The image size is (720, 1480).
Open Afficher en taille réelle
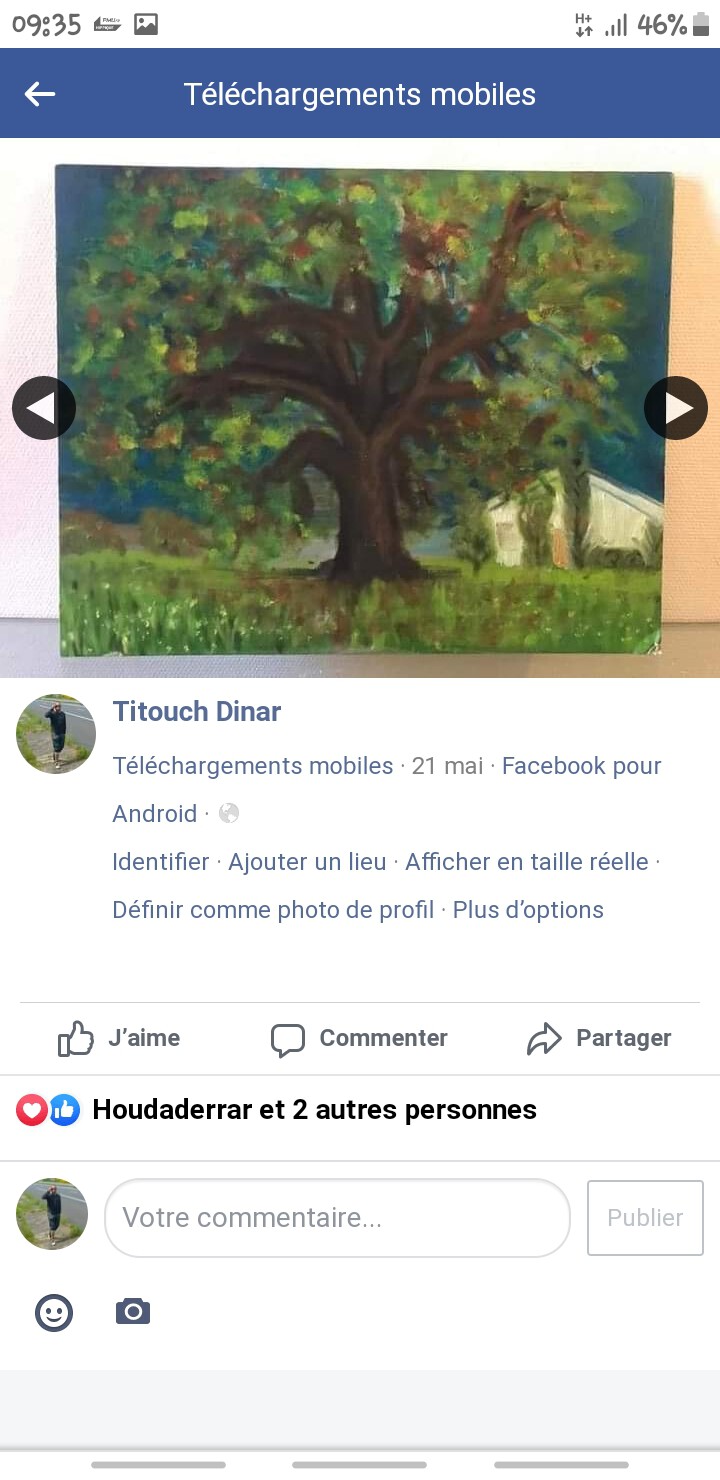(x=526, y=862)
